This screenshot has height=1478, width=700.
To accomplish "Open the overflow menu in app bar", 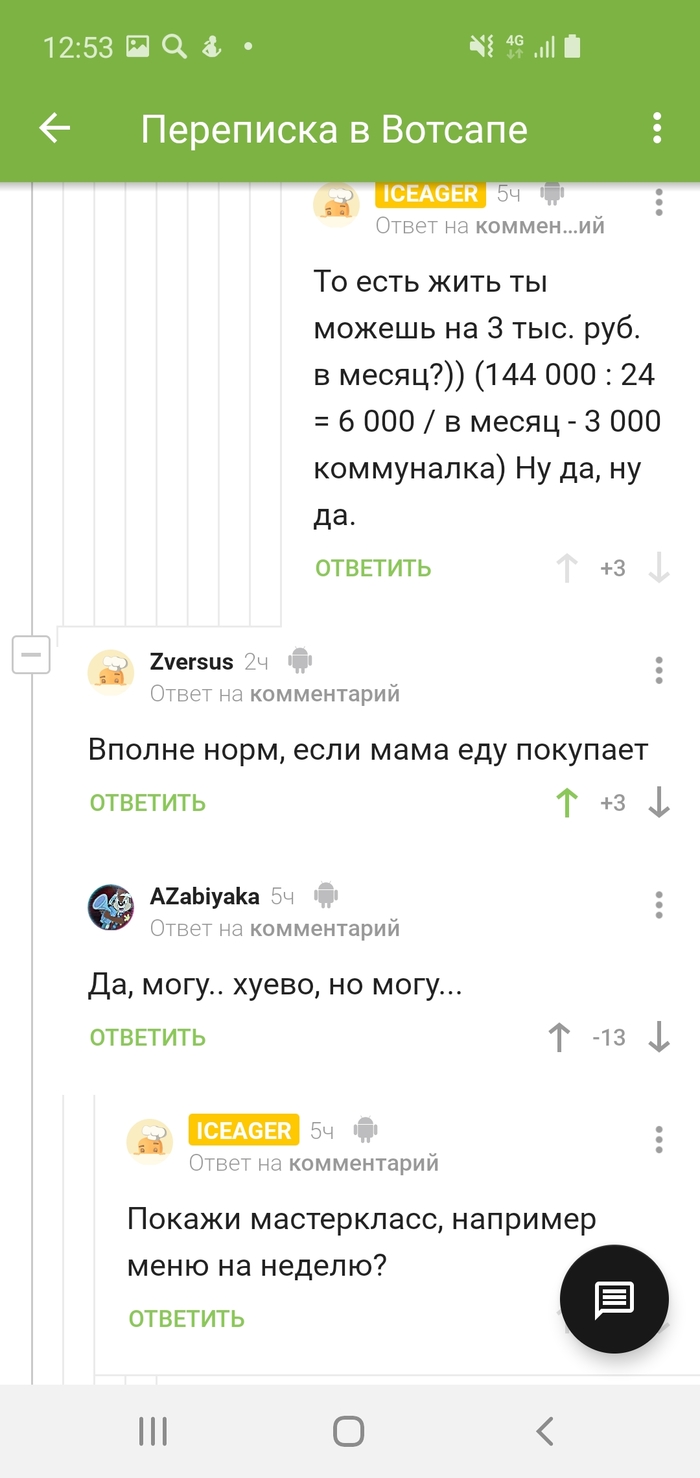I will coord(657,128).
